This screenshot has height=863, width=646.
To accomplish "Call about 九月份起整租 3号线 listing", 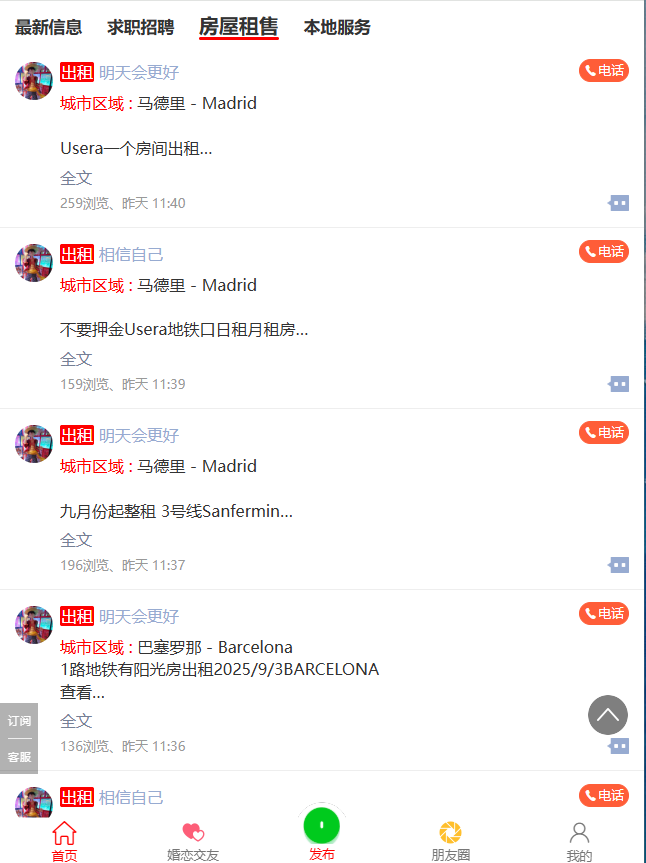I will point(604,433).
